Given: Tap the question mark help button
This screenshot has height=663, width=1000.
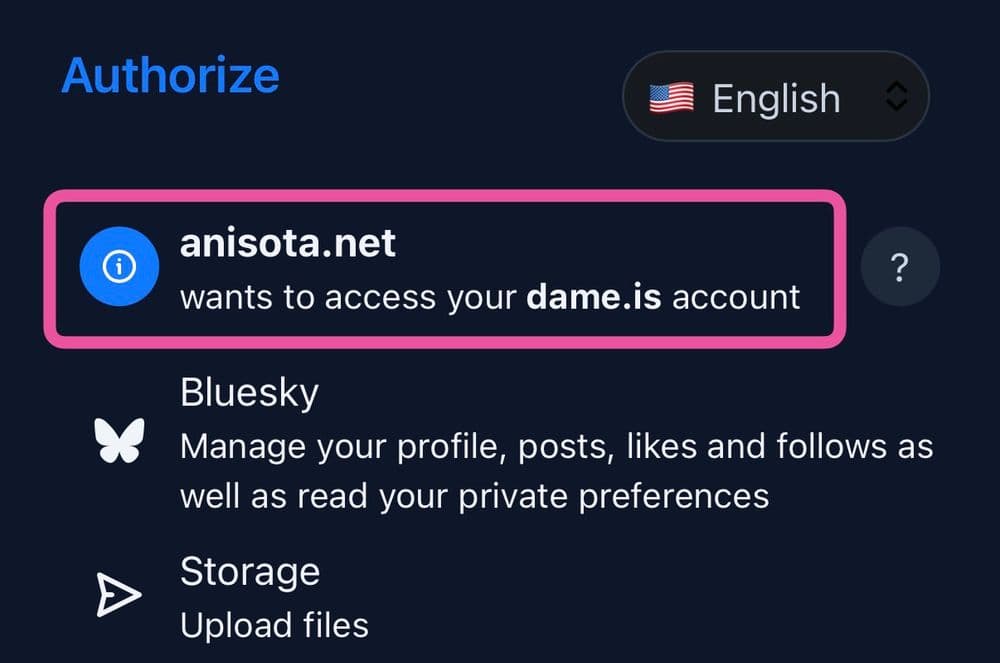Looking at the screenshot, I should pyautogui.click(x=899, y=267).
